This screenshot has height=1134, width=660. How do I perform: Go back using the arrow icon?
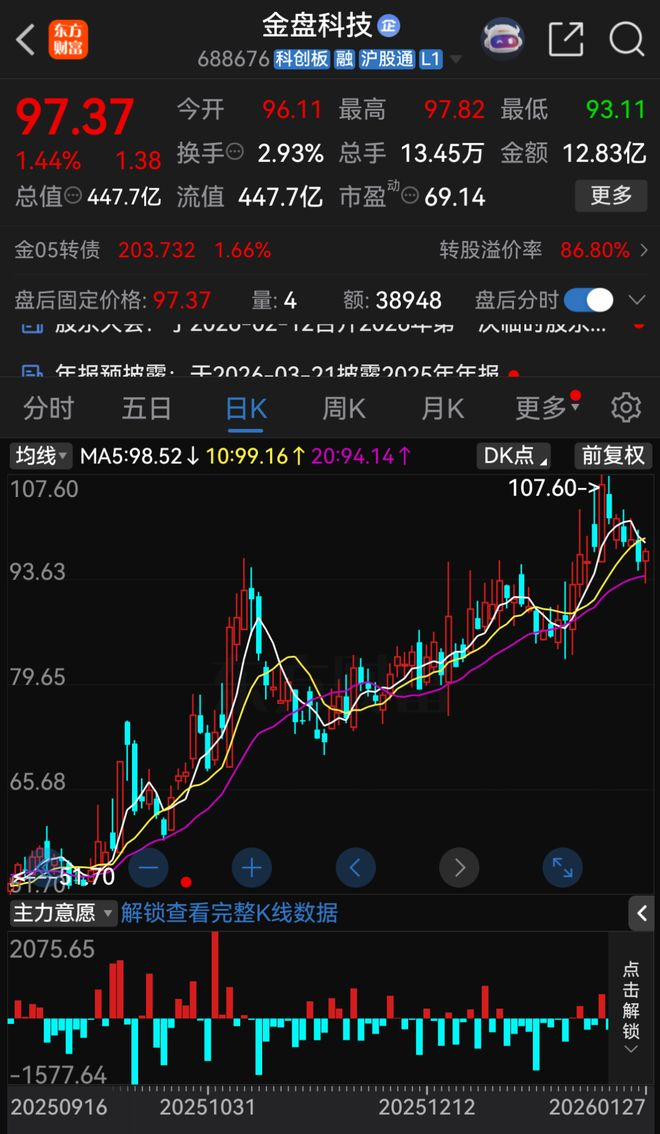click(26, 40)
